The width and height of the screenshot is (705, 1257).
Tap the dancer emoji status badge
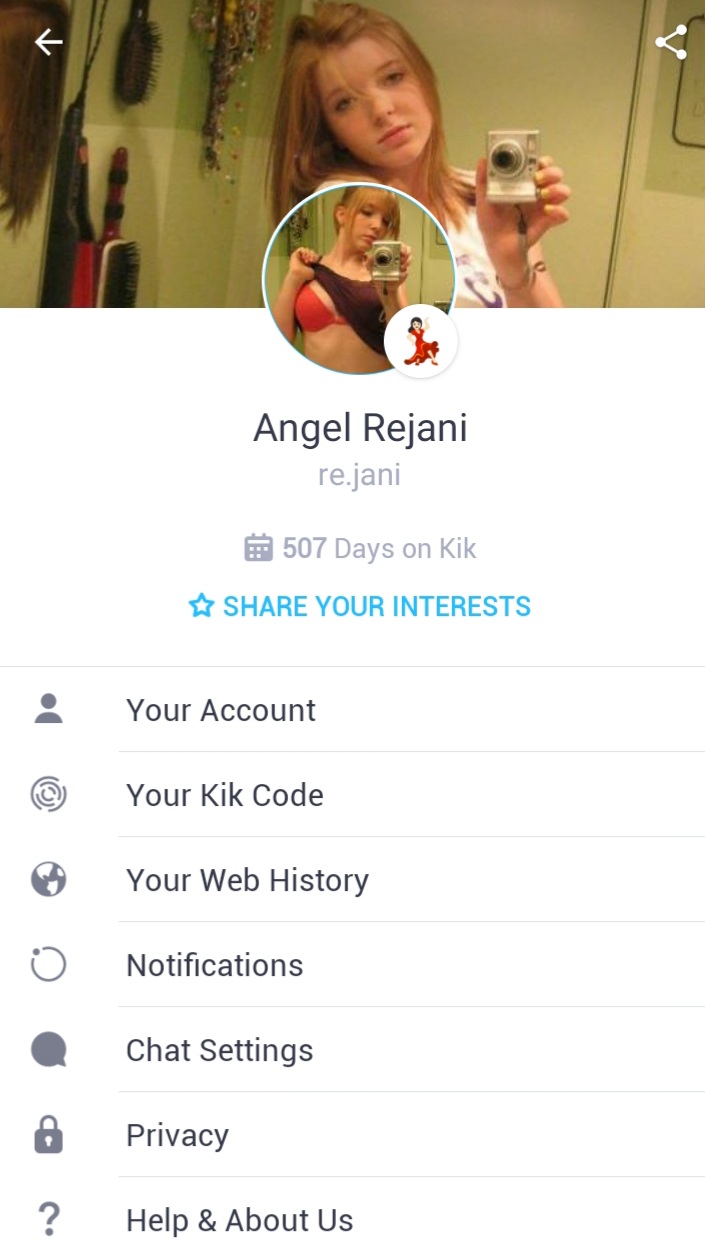coord(421,342)
